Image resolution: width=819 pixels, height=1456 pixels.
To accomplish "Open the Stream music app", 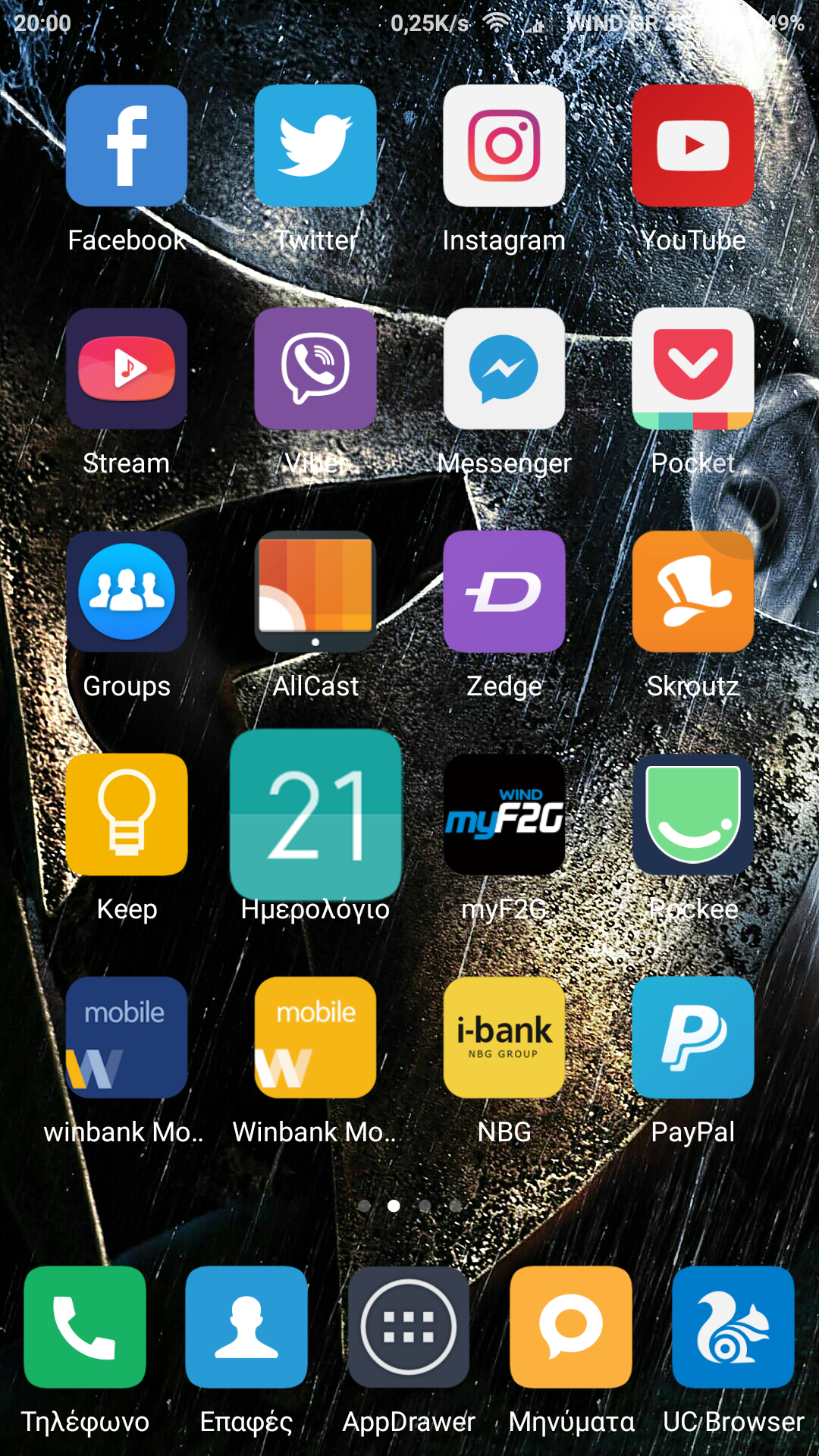I will coord(127,369).
